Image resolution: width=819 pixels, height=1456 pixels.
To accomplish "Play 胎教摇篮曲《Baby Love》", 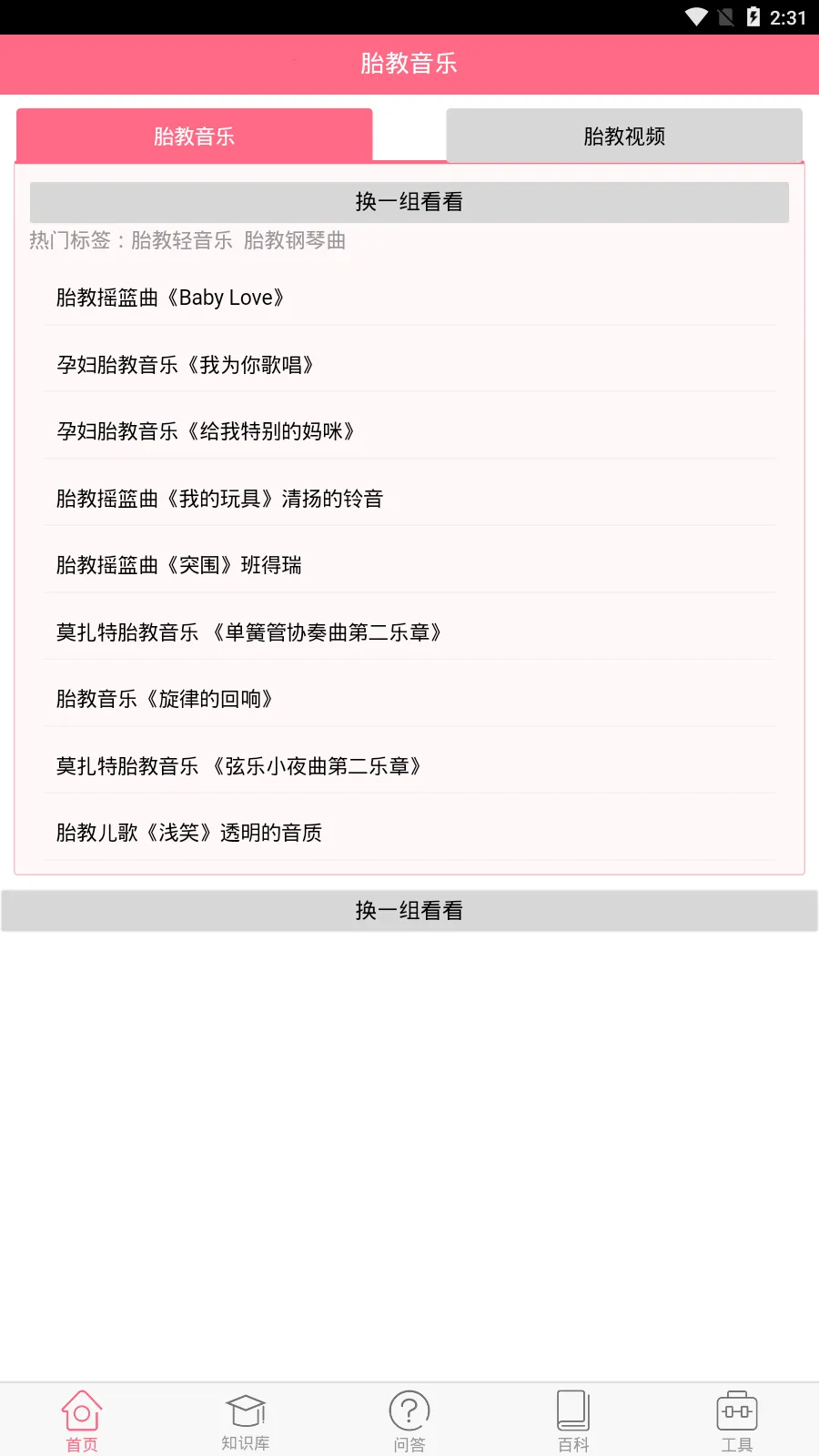I will [169, 297].
